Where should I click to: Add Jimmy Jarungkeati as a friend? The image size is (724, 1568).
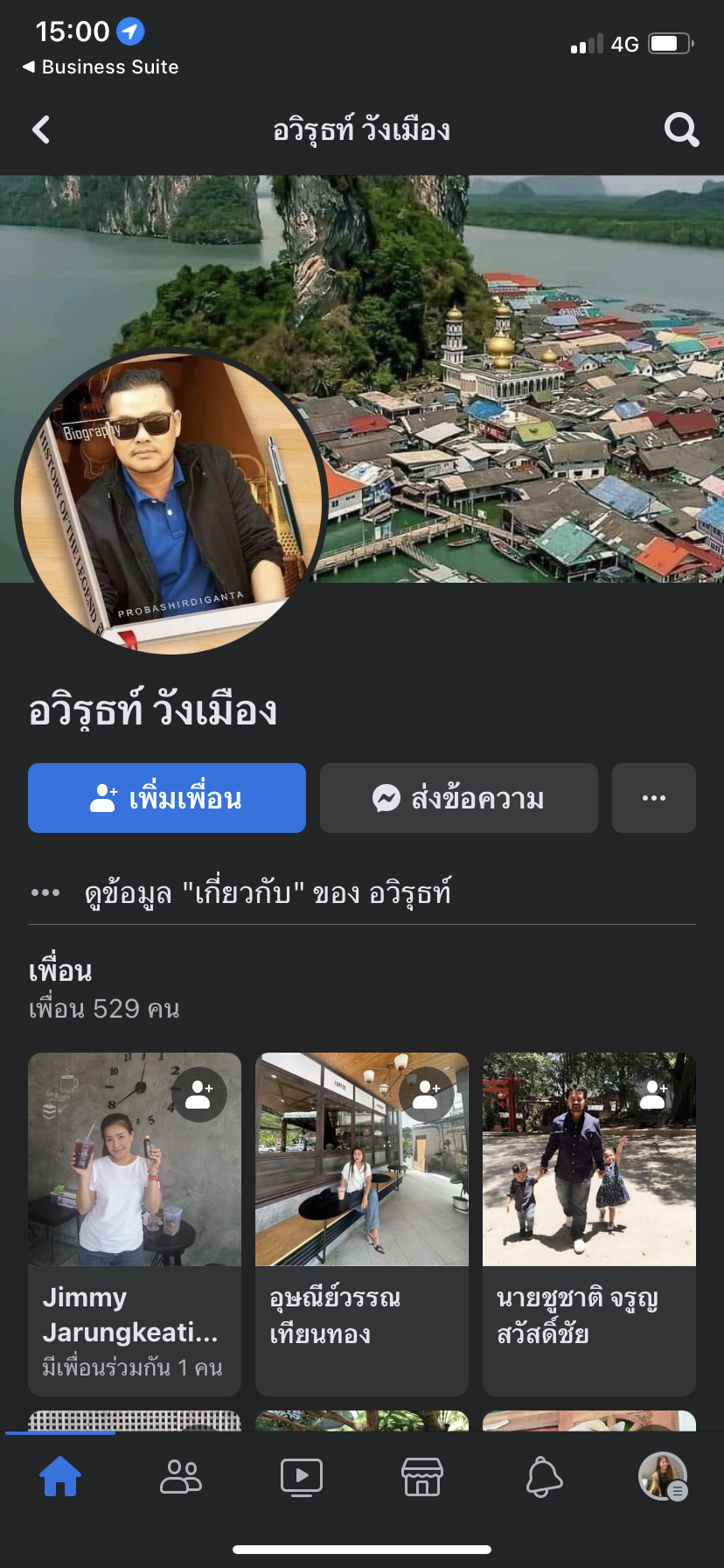click(x=199, y=1095)
